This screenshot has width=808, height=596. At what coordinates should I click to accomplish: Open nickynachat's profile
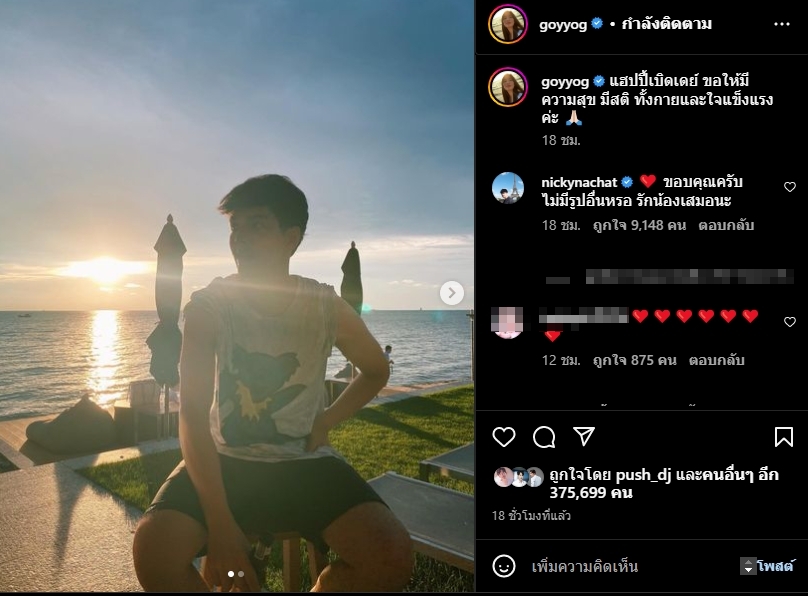click(x=578, y=182)
